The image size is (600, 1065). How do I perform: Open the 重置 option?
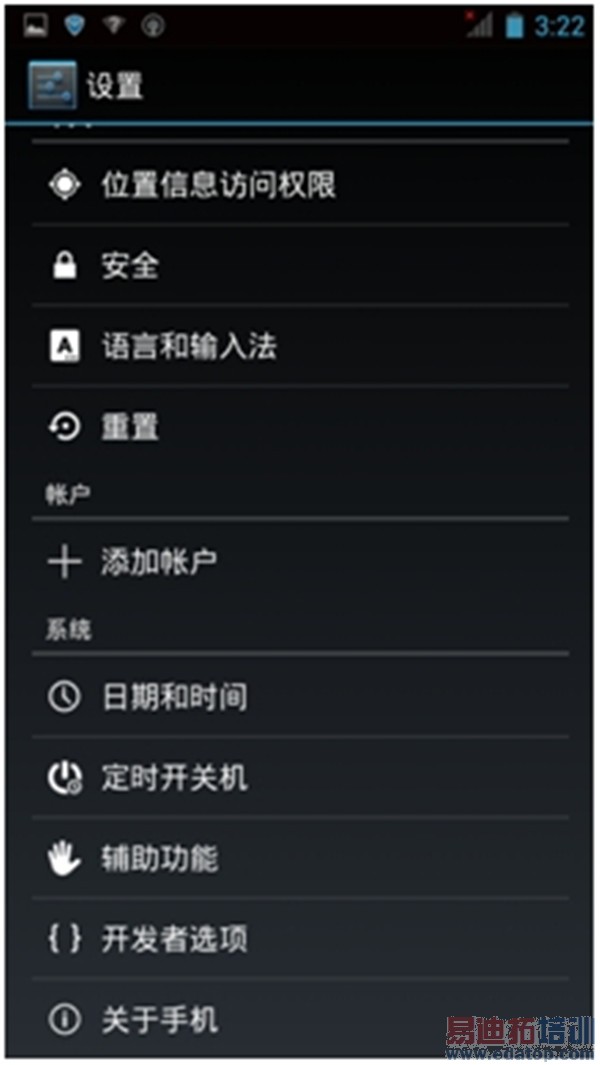[130, 427]
